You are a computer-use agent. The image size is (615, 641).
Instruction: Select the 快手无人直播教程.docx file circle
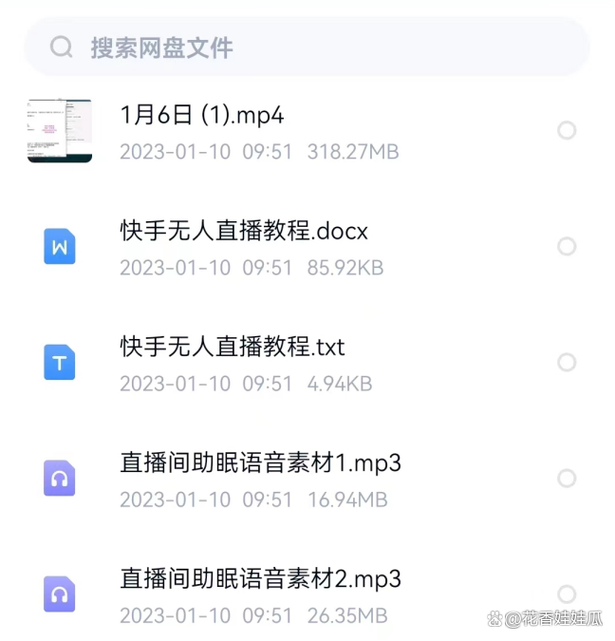coord(567,246)
